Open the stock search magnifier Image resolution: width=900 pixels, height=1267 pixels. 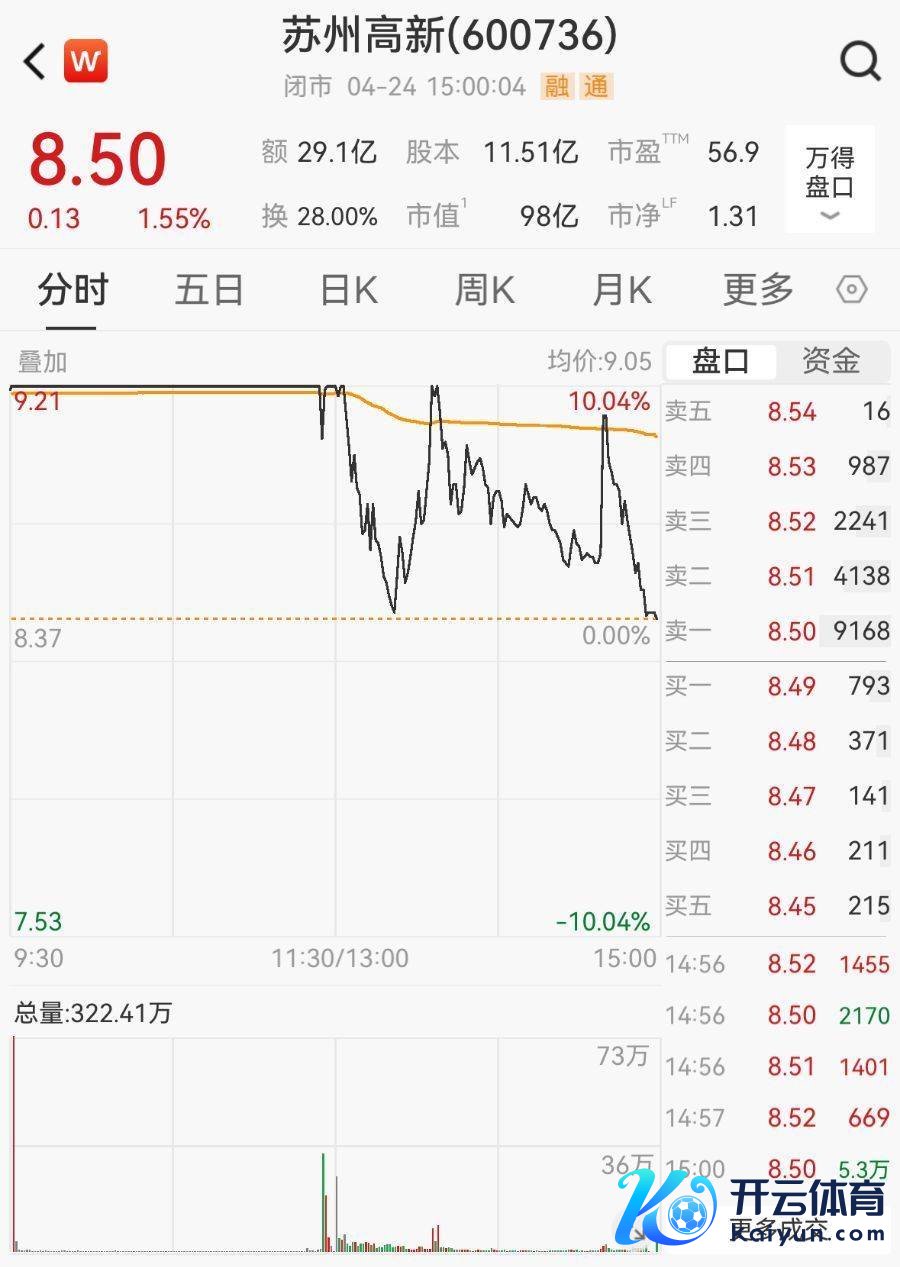pyautogui.click(x=859, y=62)
